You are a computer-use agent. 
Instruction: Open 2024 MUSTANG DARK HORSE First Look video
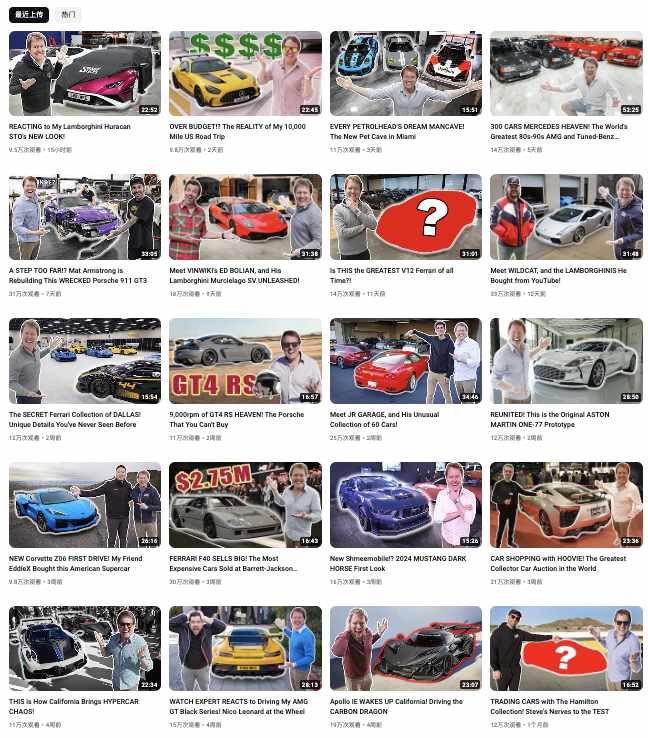406,505
